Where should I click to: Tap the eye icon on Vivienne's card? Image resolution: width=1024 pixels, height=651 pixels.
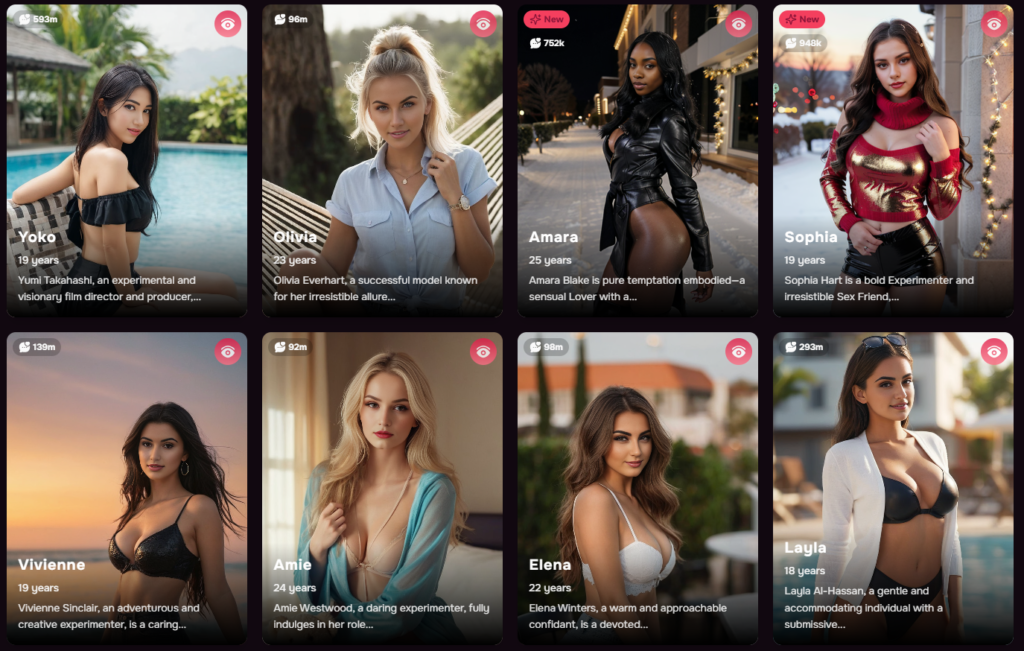228,351
